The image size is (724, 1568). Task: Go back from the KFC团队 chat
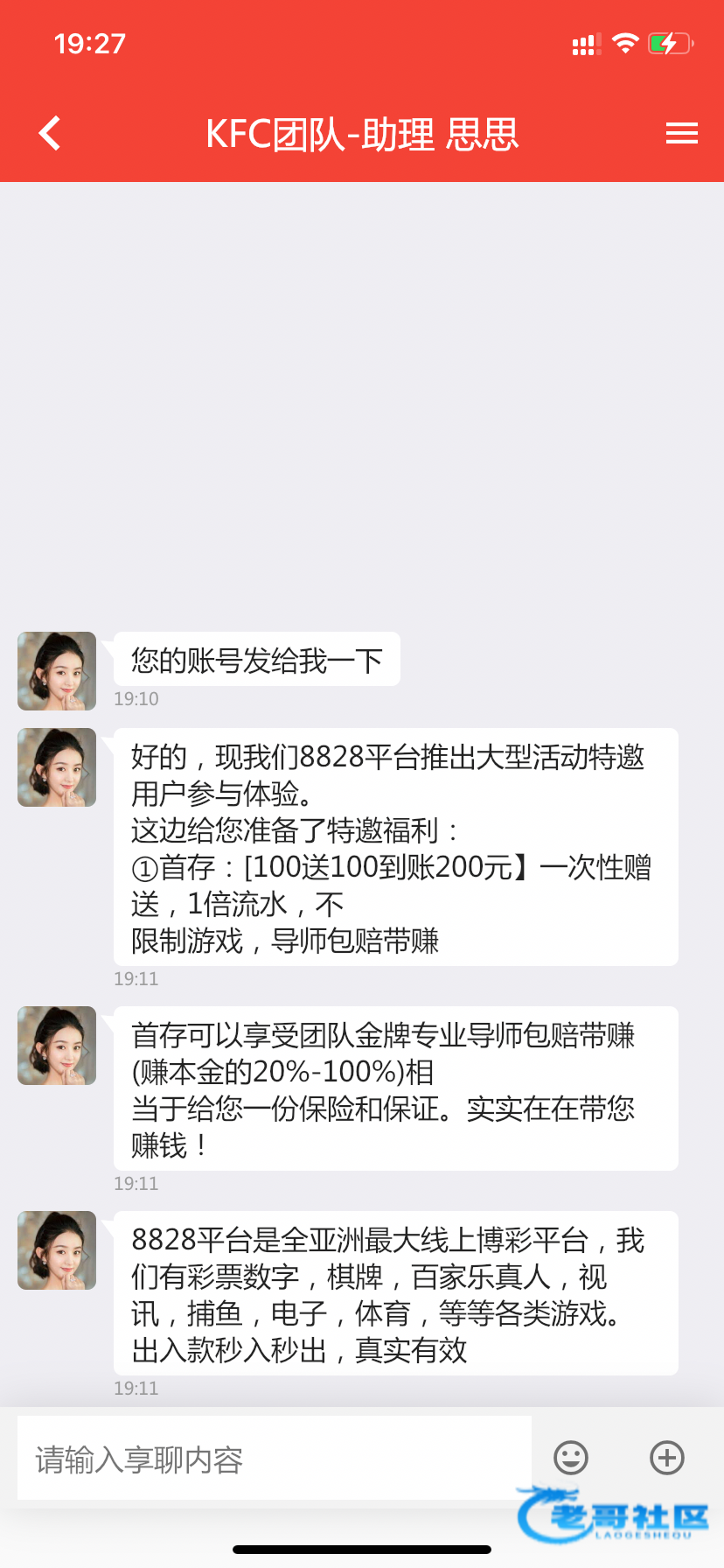(51, 134)
